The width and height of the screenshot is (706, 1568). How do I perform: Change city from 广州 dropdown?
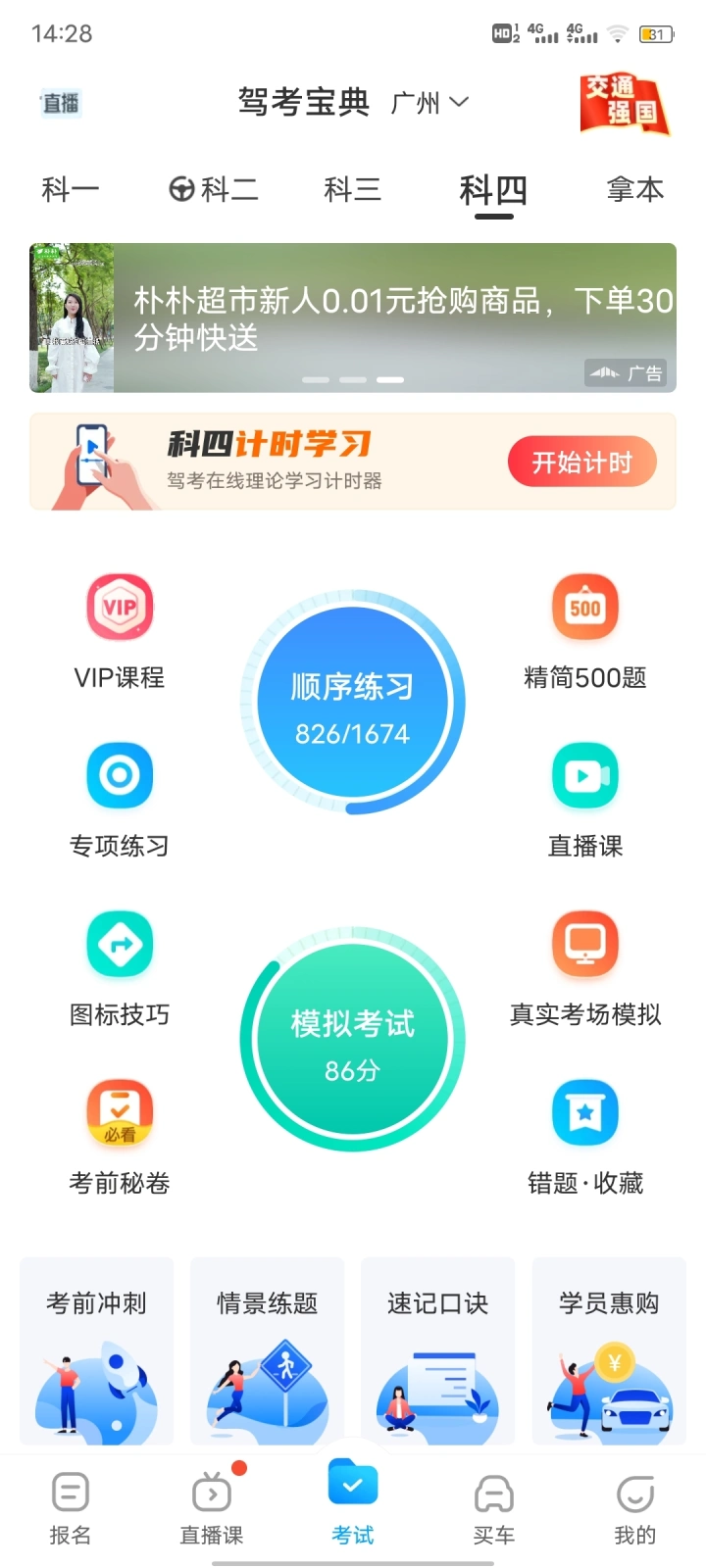(x=429, y=103)
